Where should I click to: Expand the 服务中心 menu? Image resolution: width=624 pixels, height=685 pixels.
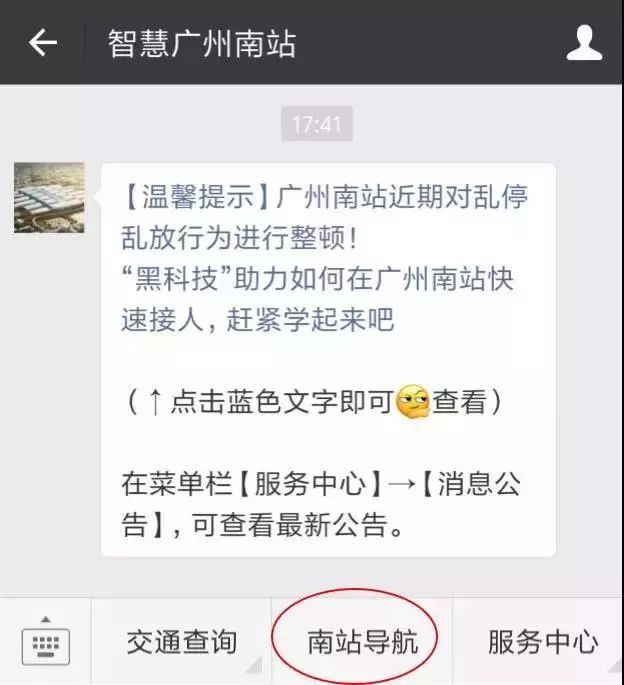[541, 642]
